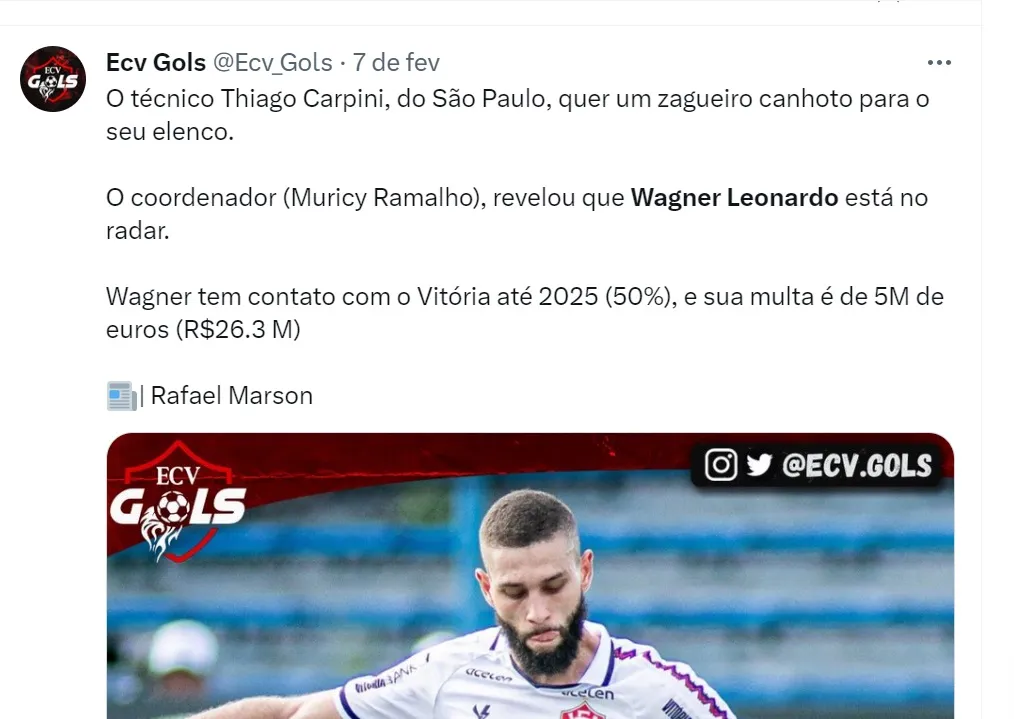Enlarge the attached Wagner Leonardo image
Viewport: 1014px width, 719px height.
(530, 580)
